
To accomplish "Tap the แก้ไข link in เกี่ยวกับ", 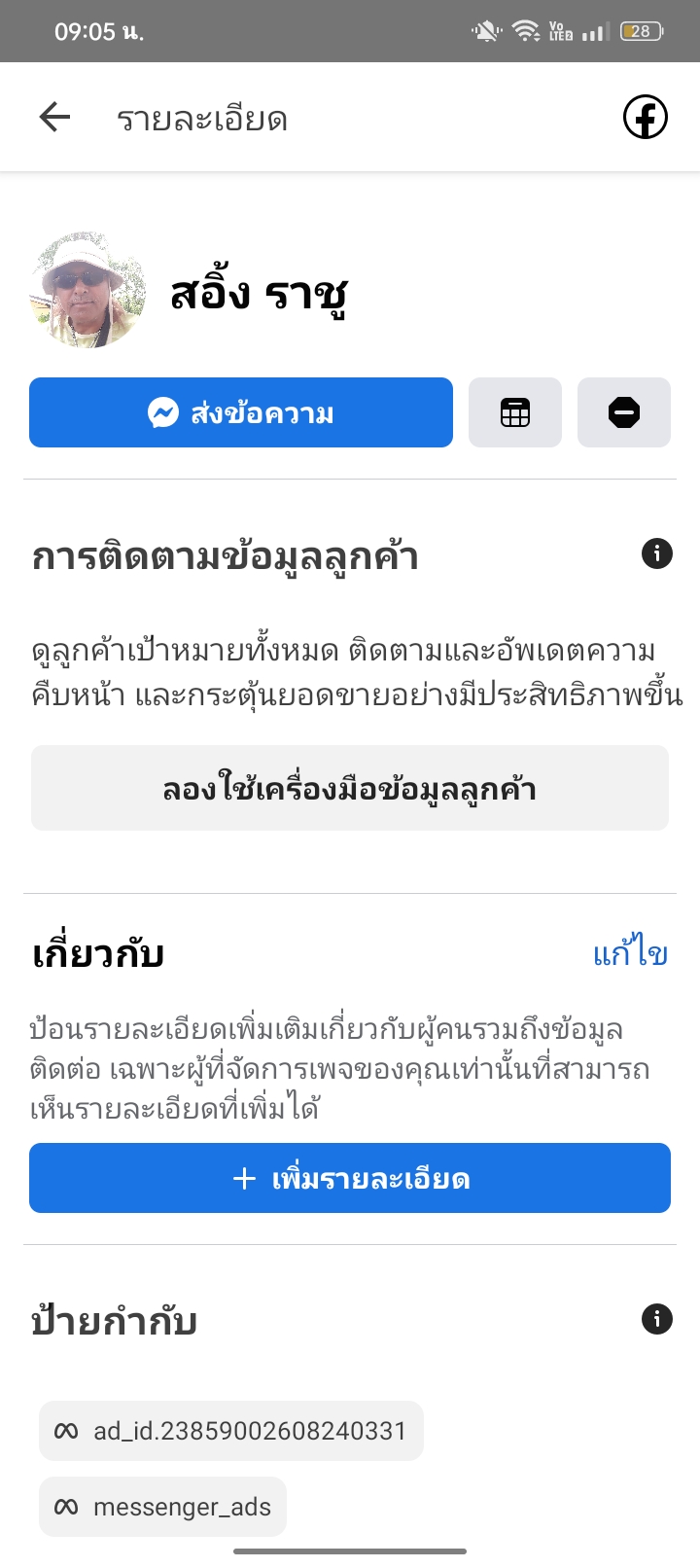I will 630,954.
